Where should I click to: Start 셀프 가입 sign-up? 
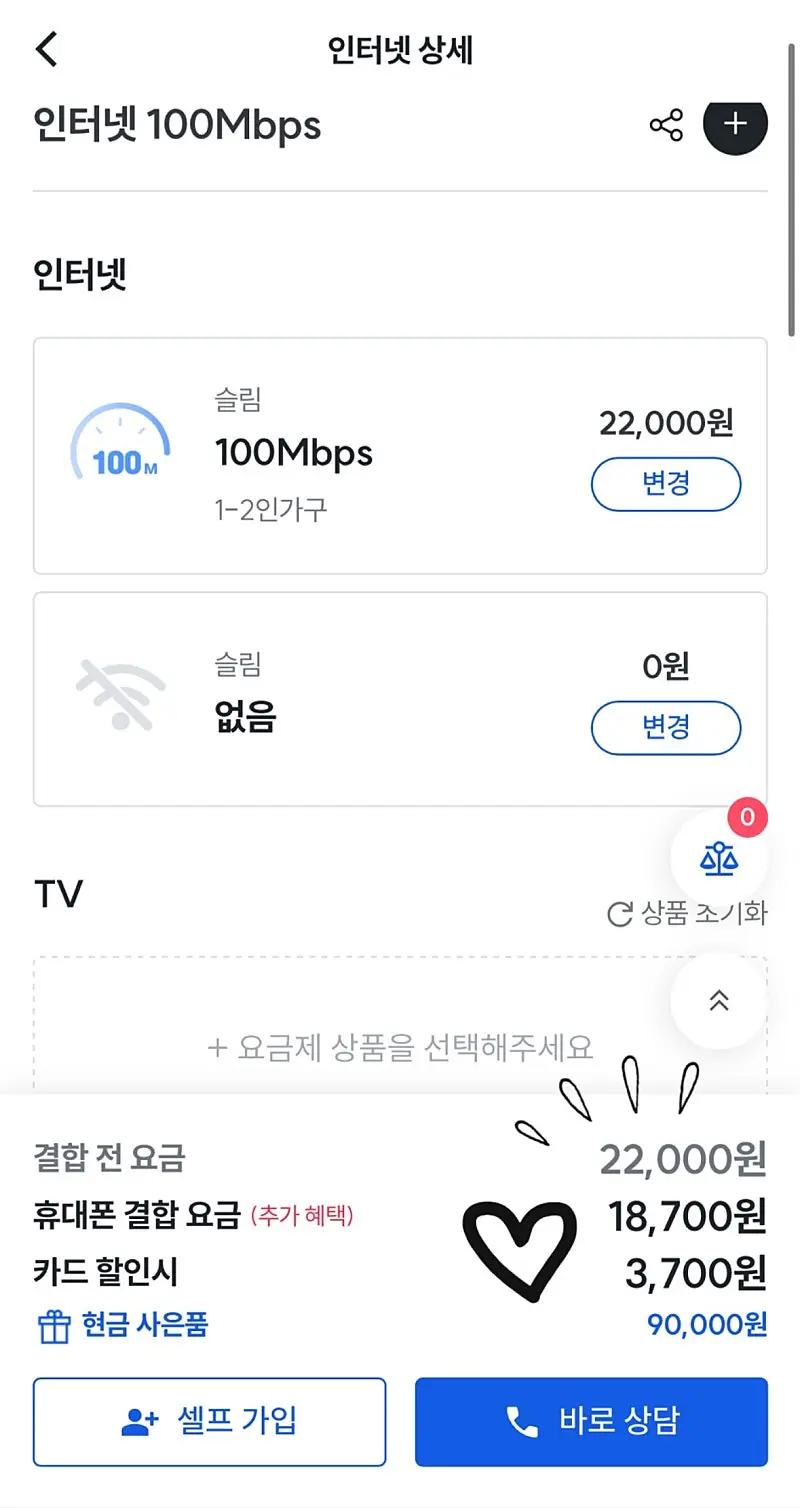tap(209, 1421)
